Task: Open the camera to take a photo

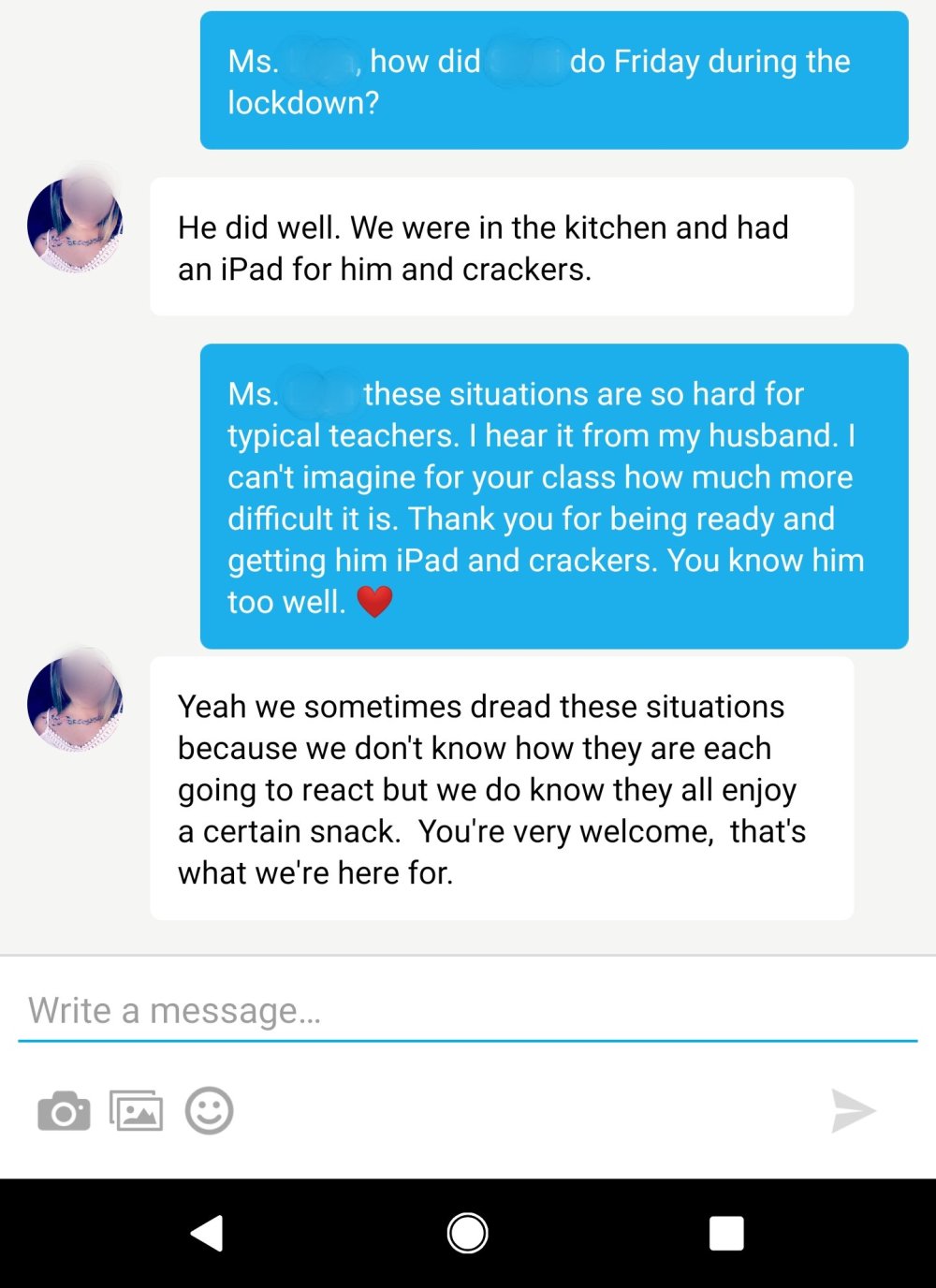Action: [x=64, y=1111]
